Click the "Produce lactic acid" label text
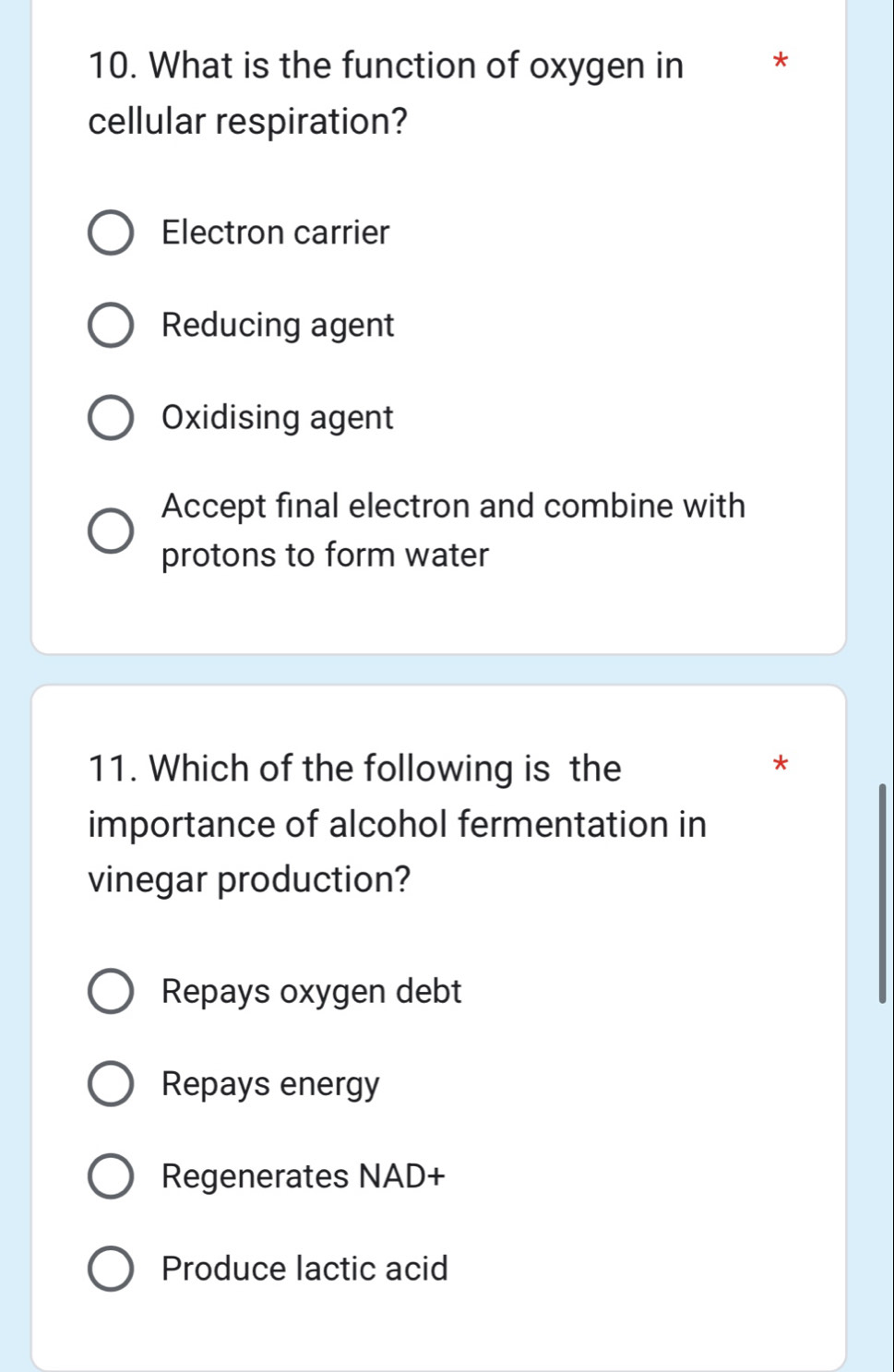Screen dimensions: 894x1372 [304, 1269]
